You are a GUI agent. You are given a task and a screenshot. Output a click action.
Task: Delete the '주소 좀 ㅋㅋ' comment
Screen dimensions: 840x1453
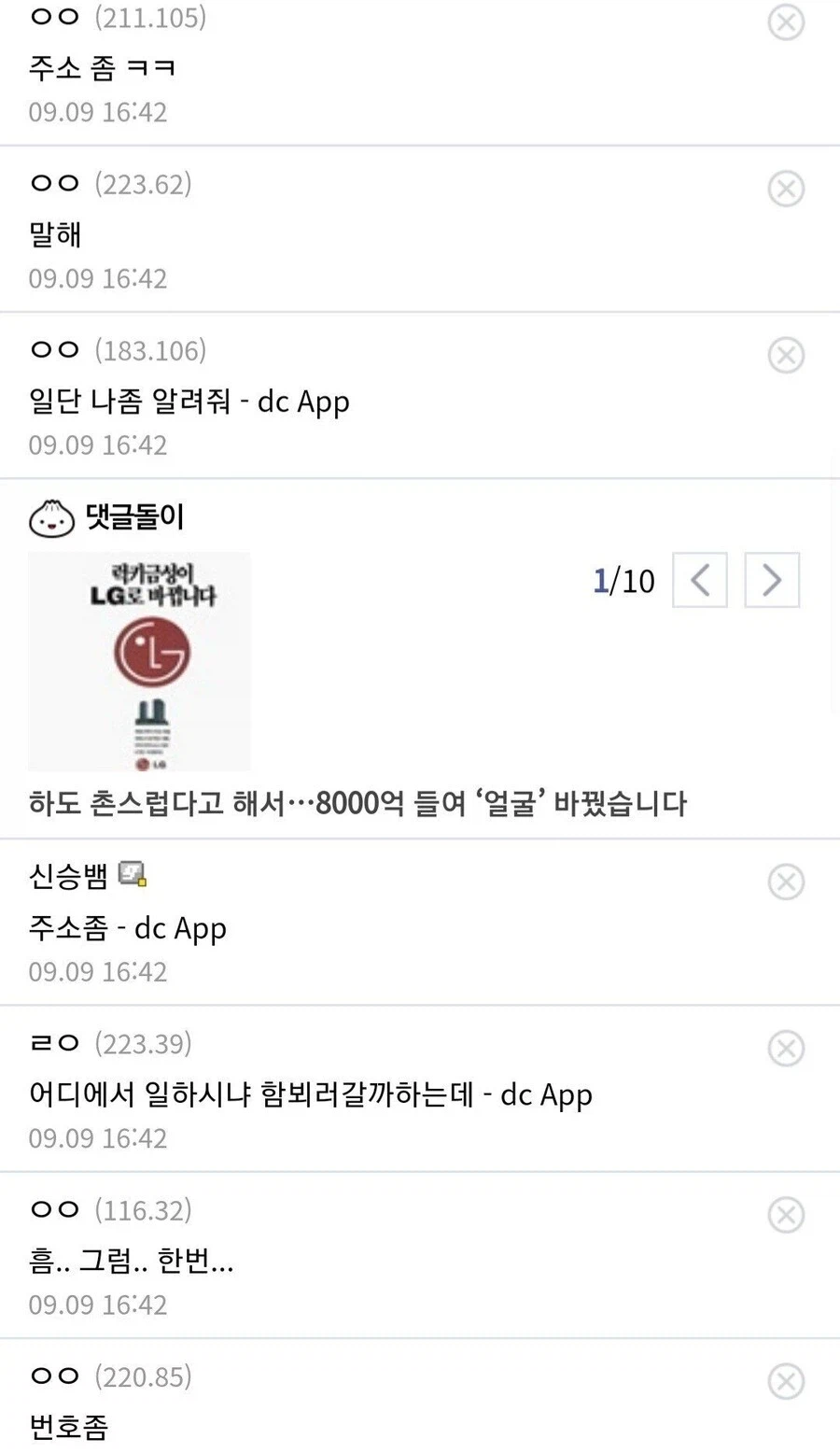(x=787, y=22)
